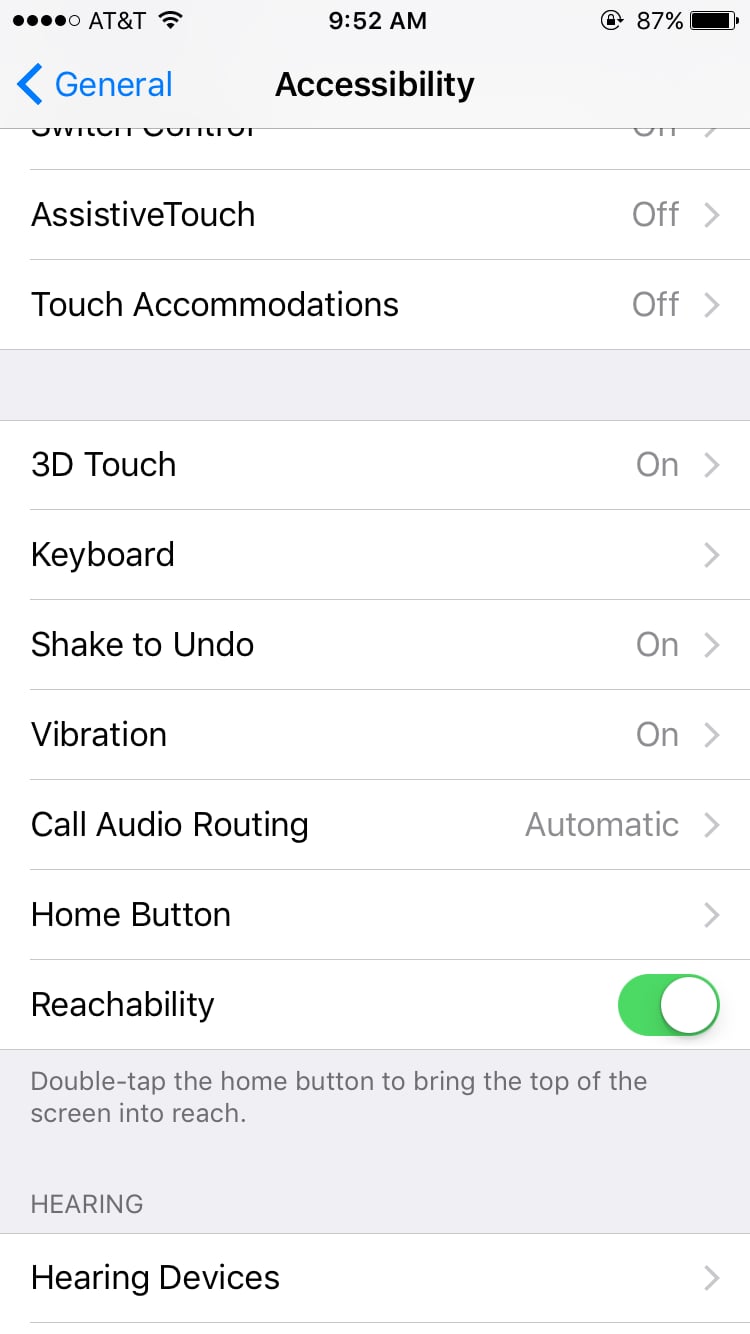Open Hearing Devices
Viewport: 750px width, 1334px height.
click(x=375, y=1278)
